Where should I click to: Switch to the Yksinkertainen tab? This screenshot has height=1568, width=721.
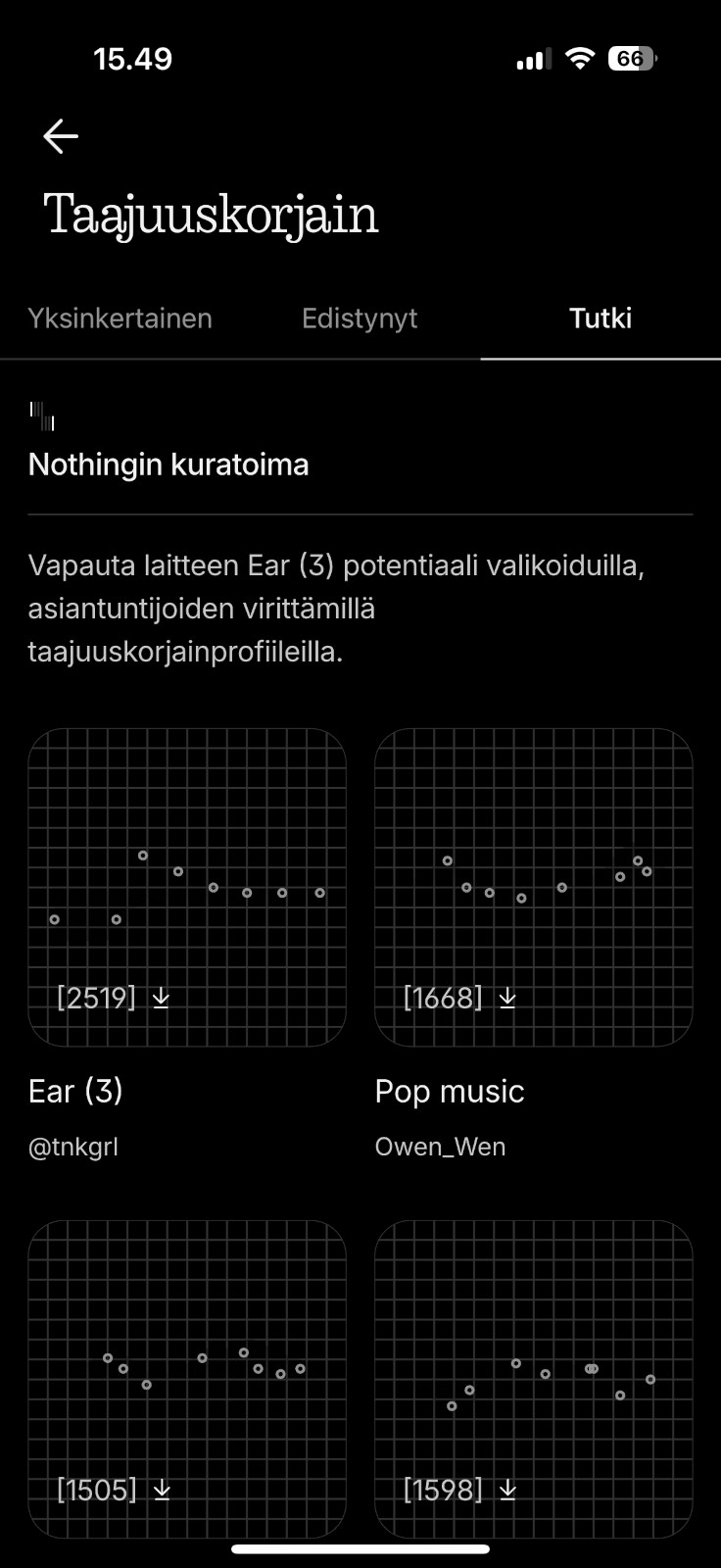point(120,318)
